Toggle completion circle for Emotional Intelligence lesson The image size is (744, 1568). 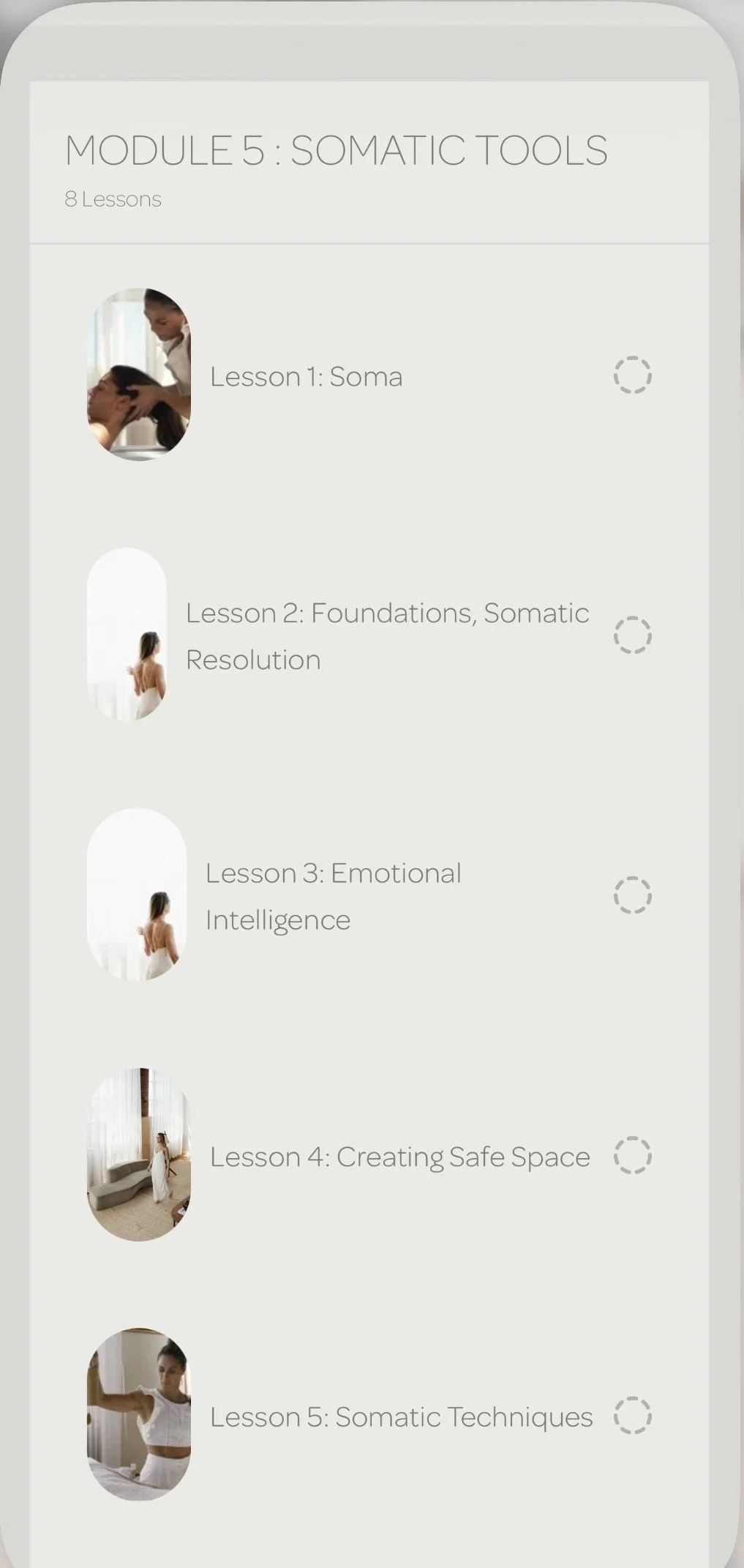tap(632, 895)
